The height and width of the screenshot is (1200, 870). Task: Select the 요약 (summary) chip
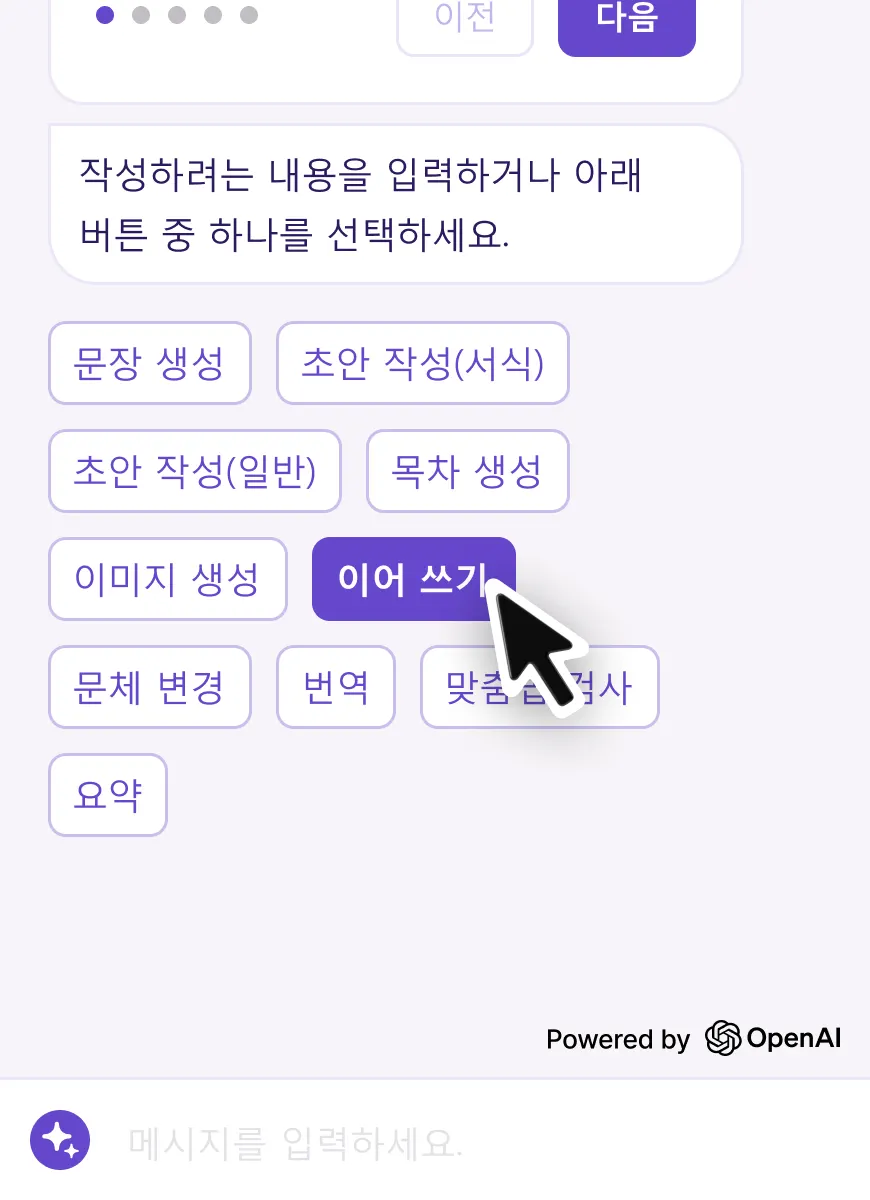108,795
